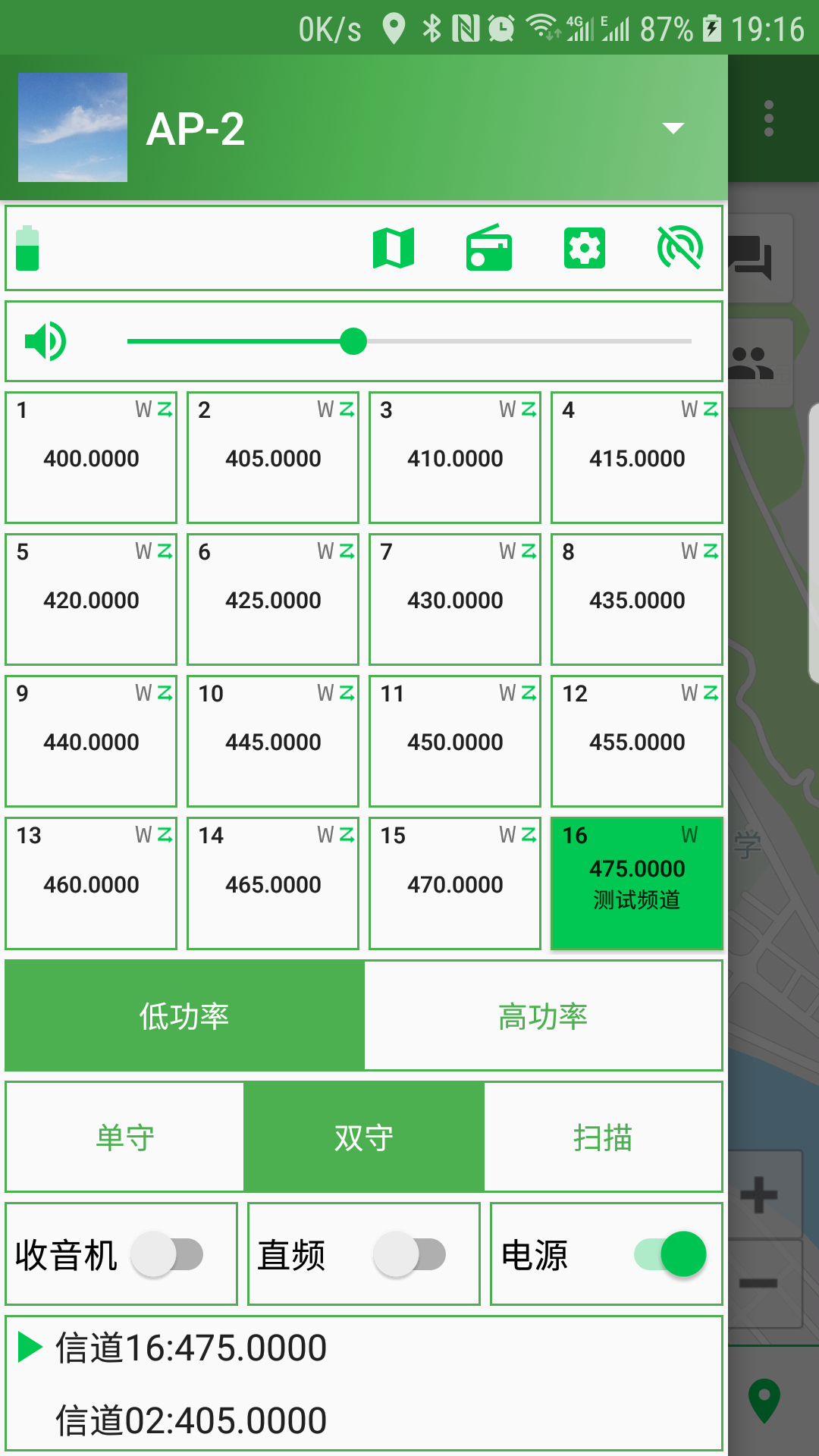Switch to 低功率 low power
Image resolution: width=819 pixels, height=1456 pixels.
point(184,1016)
